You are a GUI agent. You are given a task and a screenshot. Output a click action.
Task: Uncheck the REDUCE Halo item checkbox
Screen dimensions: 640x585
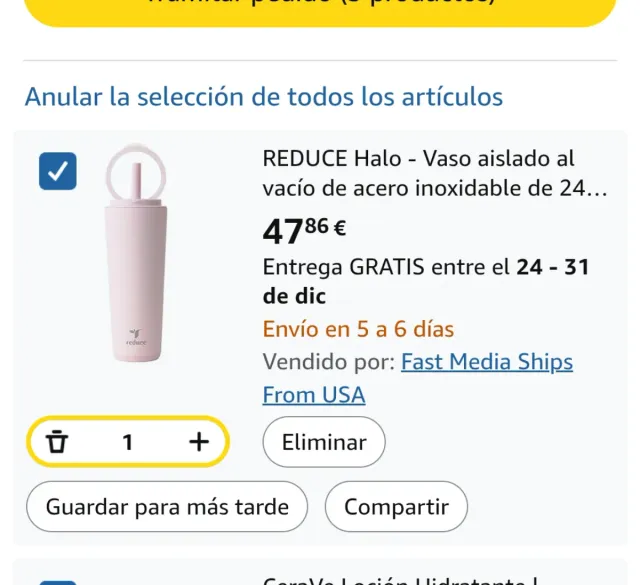[x=57, y=171]
